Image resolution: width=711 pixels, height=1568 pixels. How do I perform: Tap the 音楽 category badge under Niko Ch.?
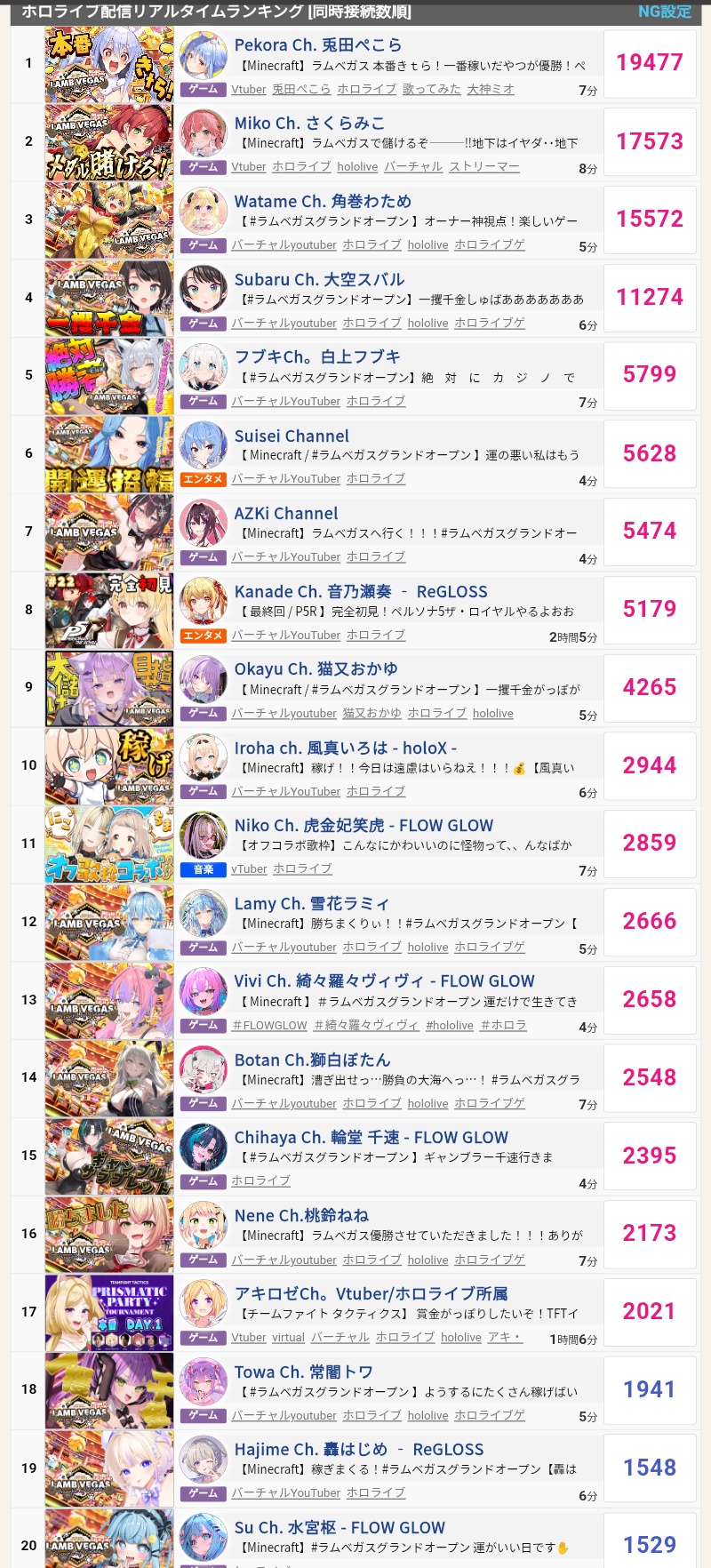pyautogui.click(x=203, y=869)
